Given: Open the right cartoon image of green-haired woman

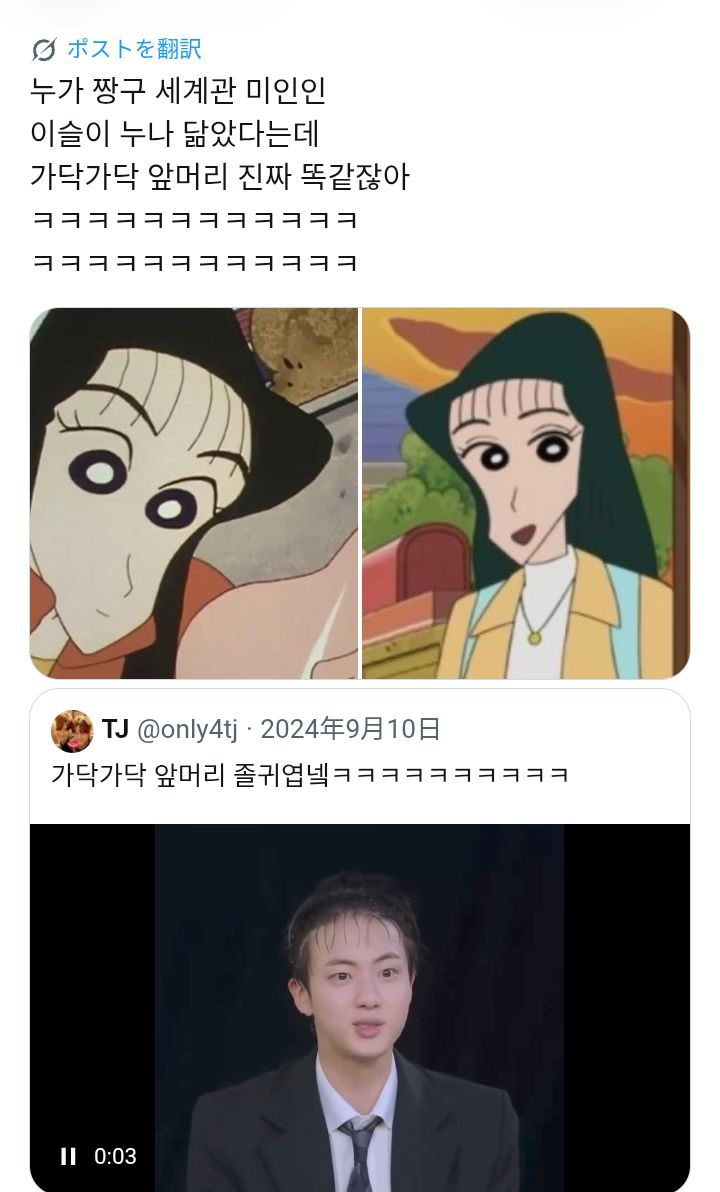Looking at the screenshot, I should point(526,493).
